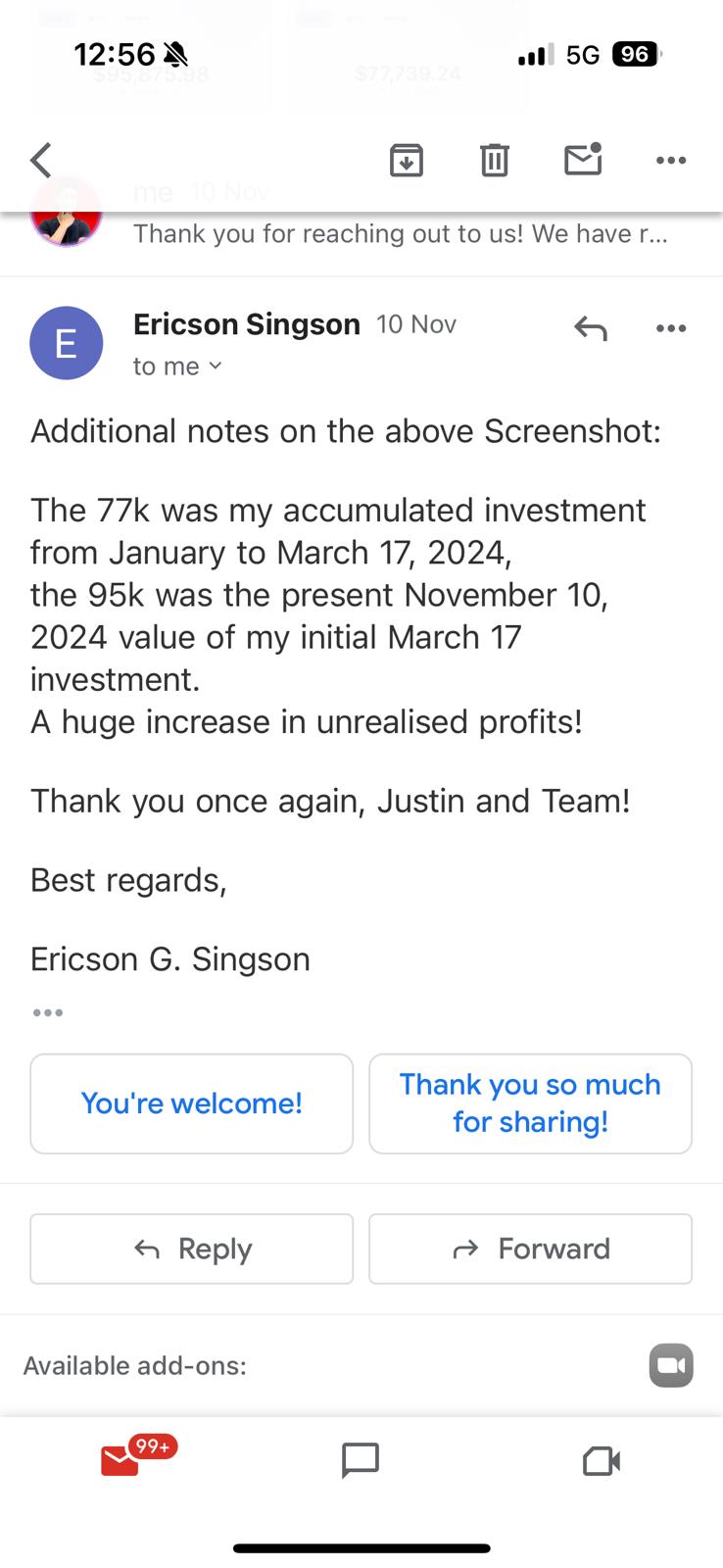Mark the email as unread
The height and width of the screenshot is (1568, 723).
pyautogui.click(x=583, y=159)
